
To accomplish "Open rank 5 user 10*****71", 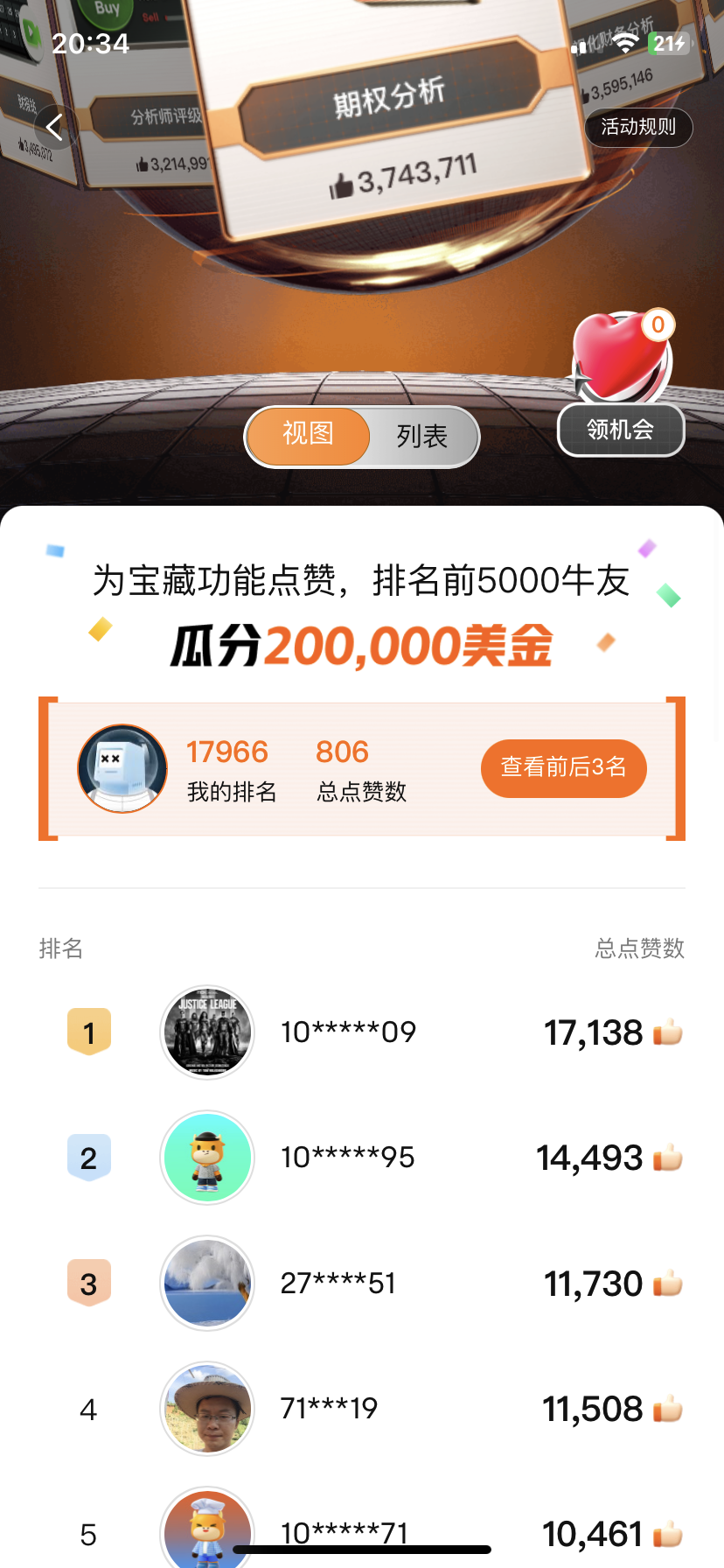I will [x=345, y=1529].
